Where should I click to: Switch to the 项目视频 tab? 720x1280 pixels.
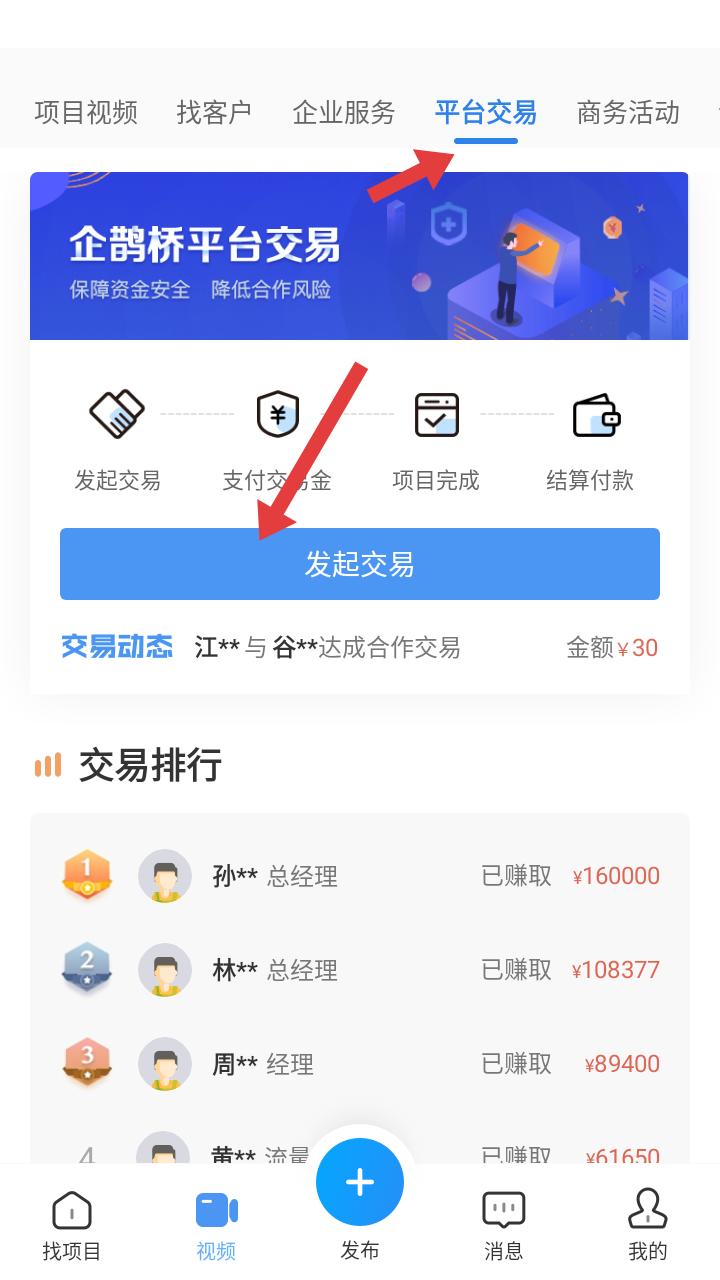click(86, 112)
